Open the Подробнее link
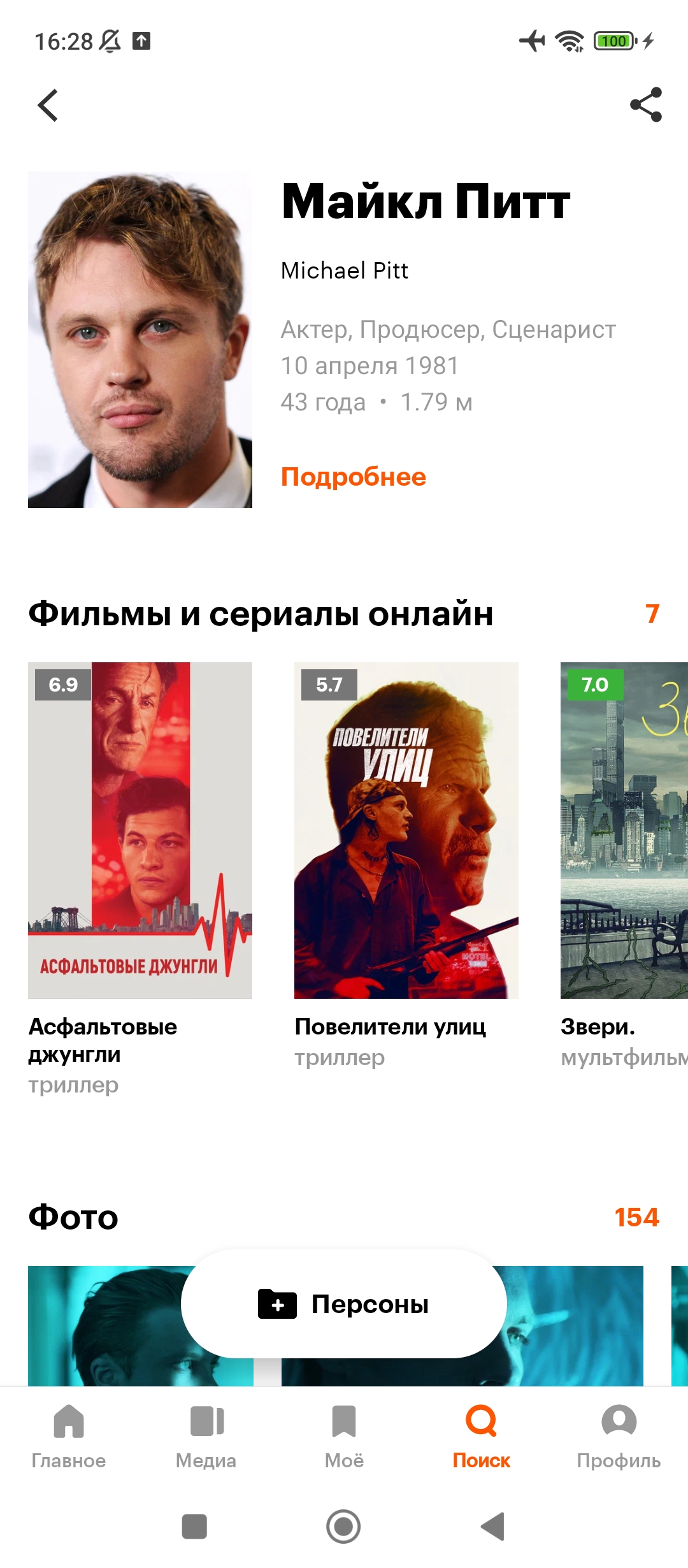 tap(354, 477)
